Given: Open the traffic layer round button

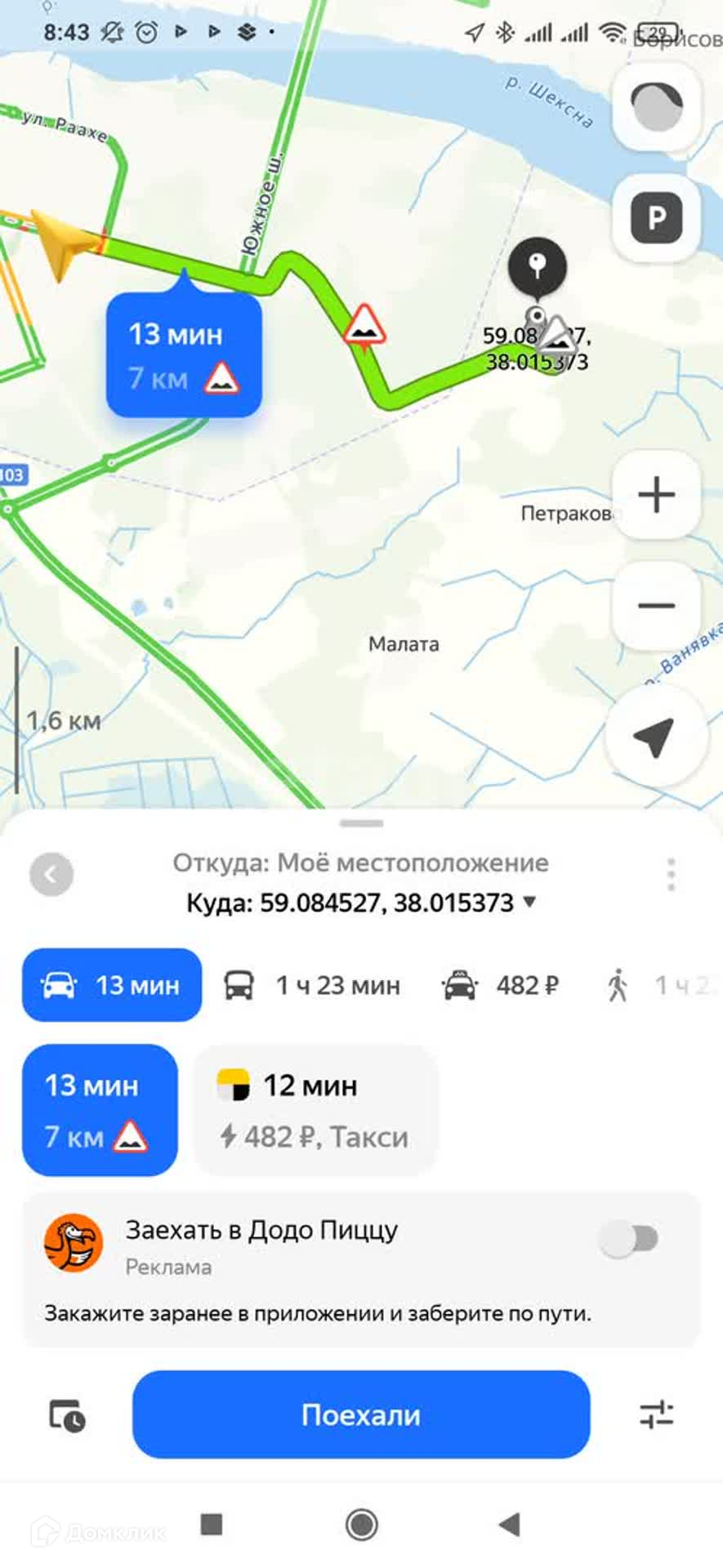Looking at the screenshot, I should (656, 106).
